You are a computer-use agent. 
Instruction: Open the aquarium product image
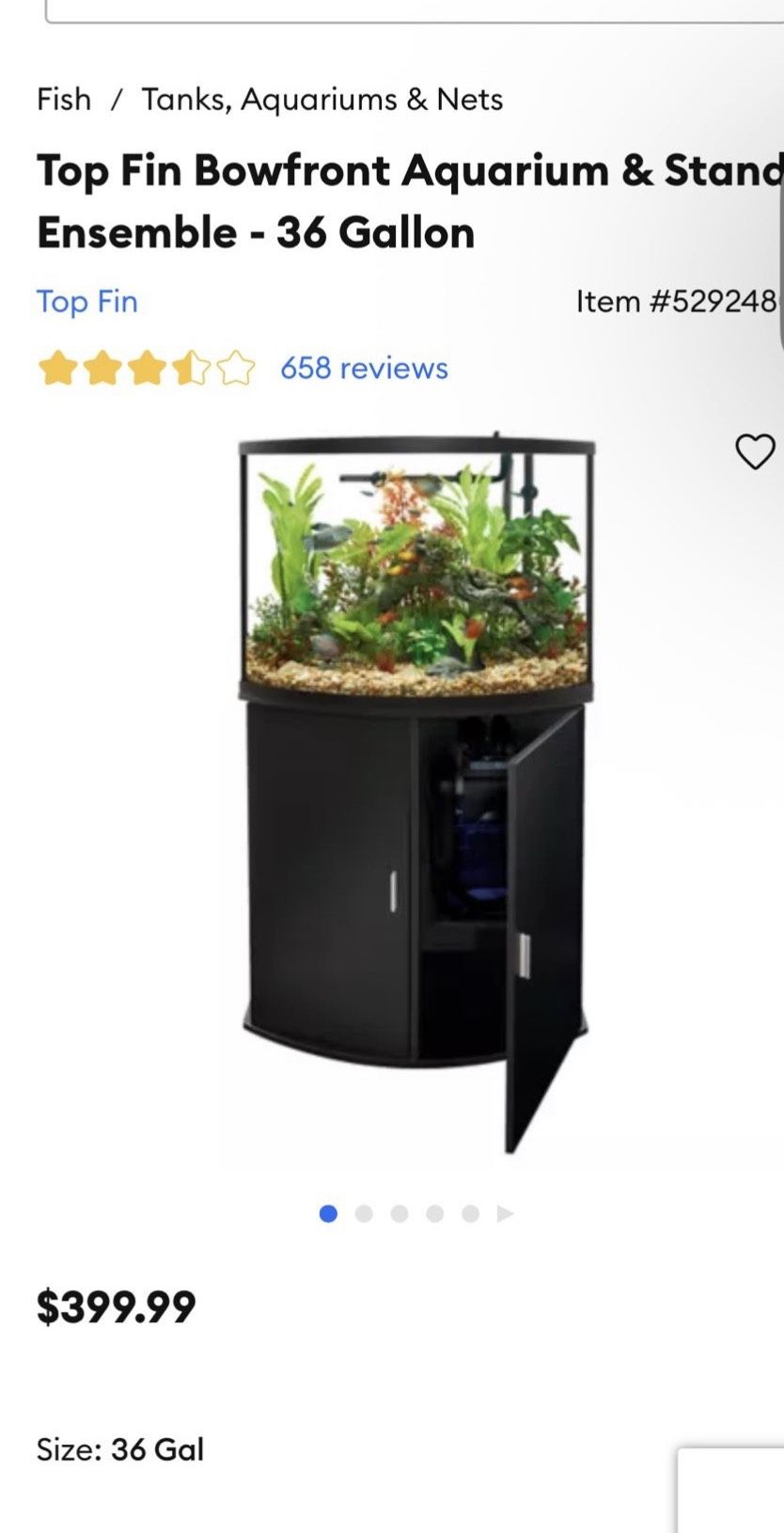coord(416,790)
